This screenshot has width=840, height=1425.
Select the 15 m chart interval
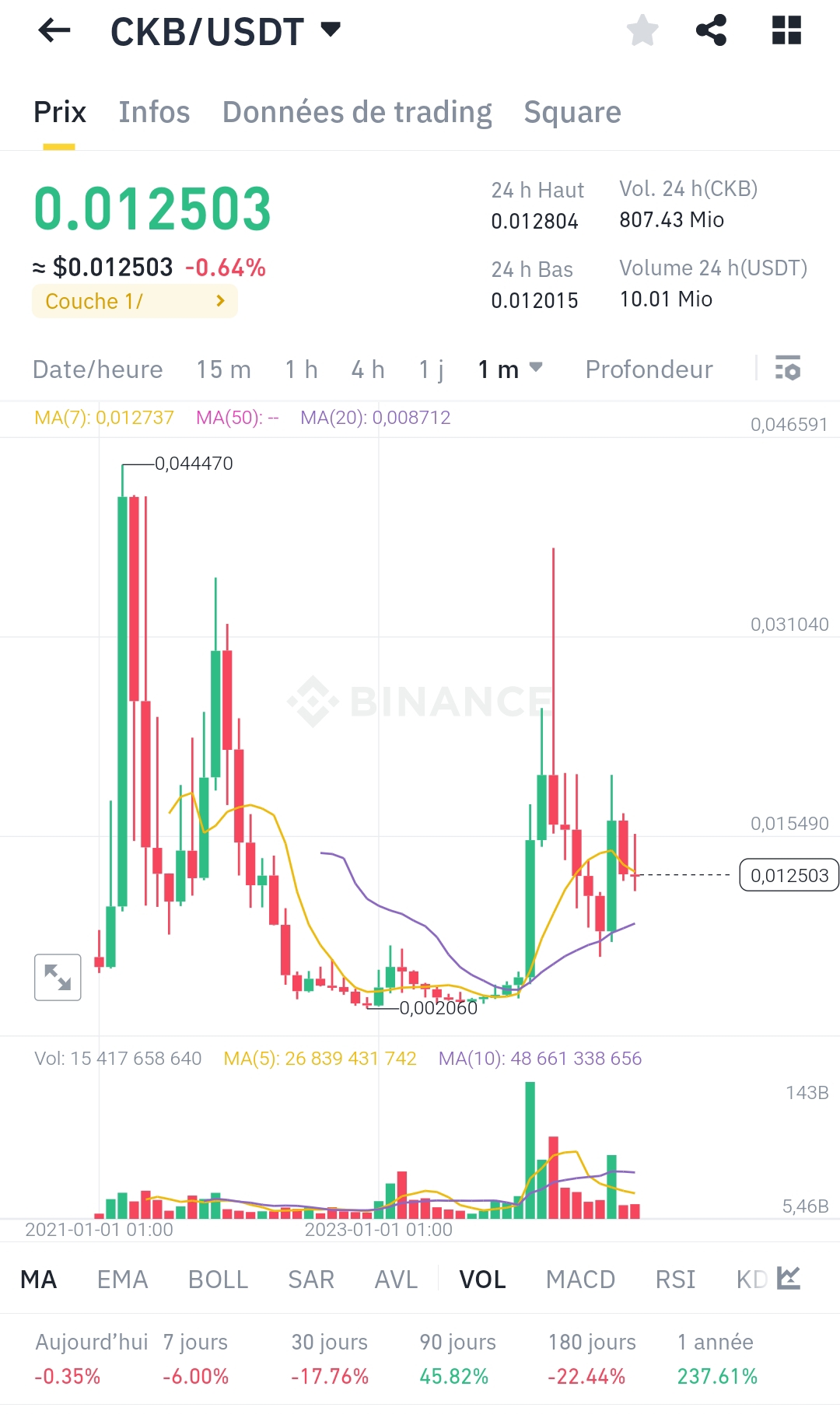pyautogui.click(x=223, y=369)
